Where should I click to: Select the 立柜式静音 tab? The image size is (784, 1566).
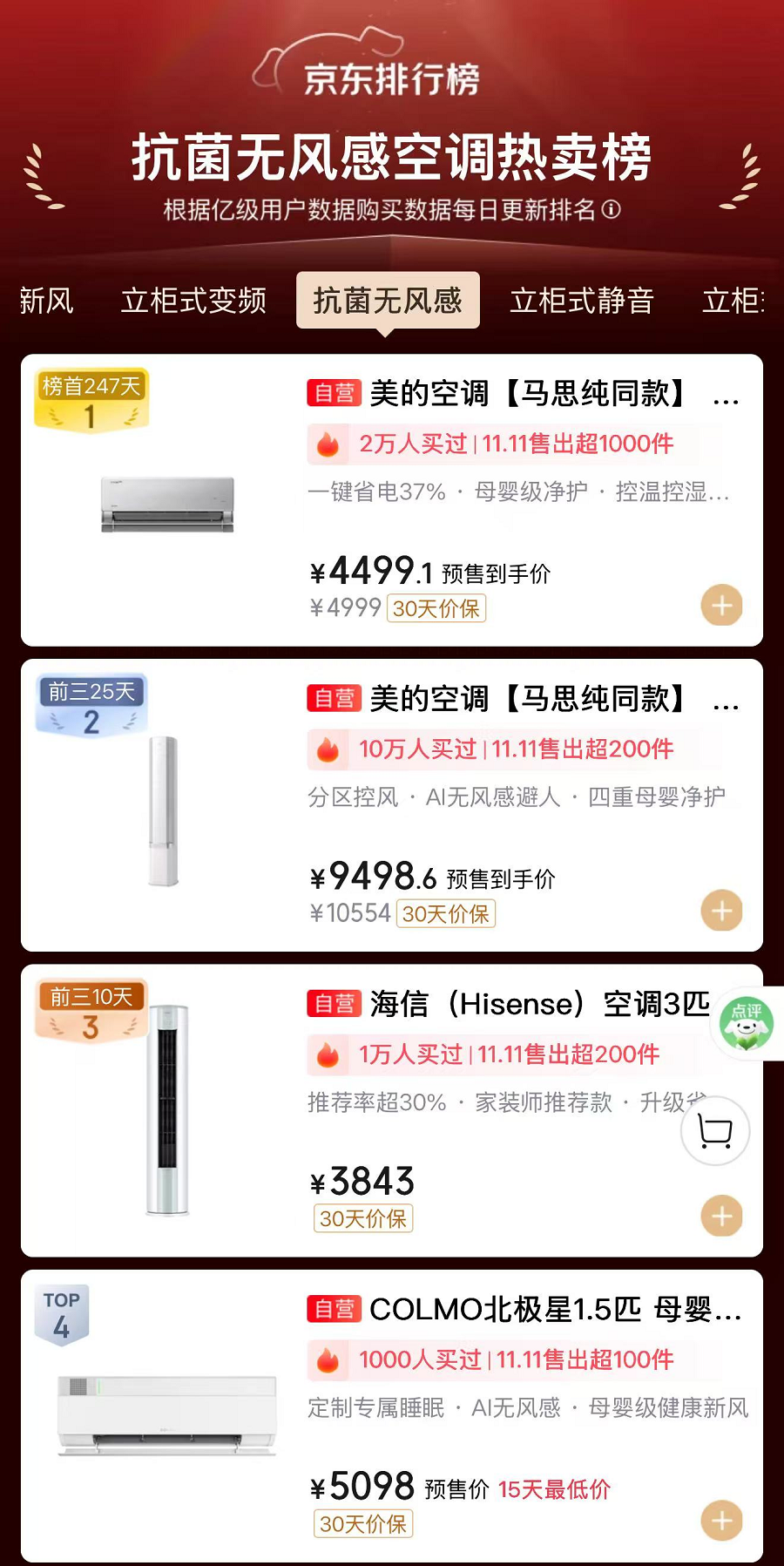coord(582,301)
